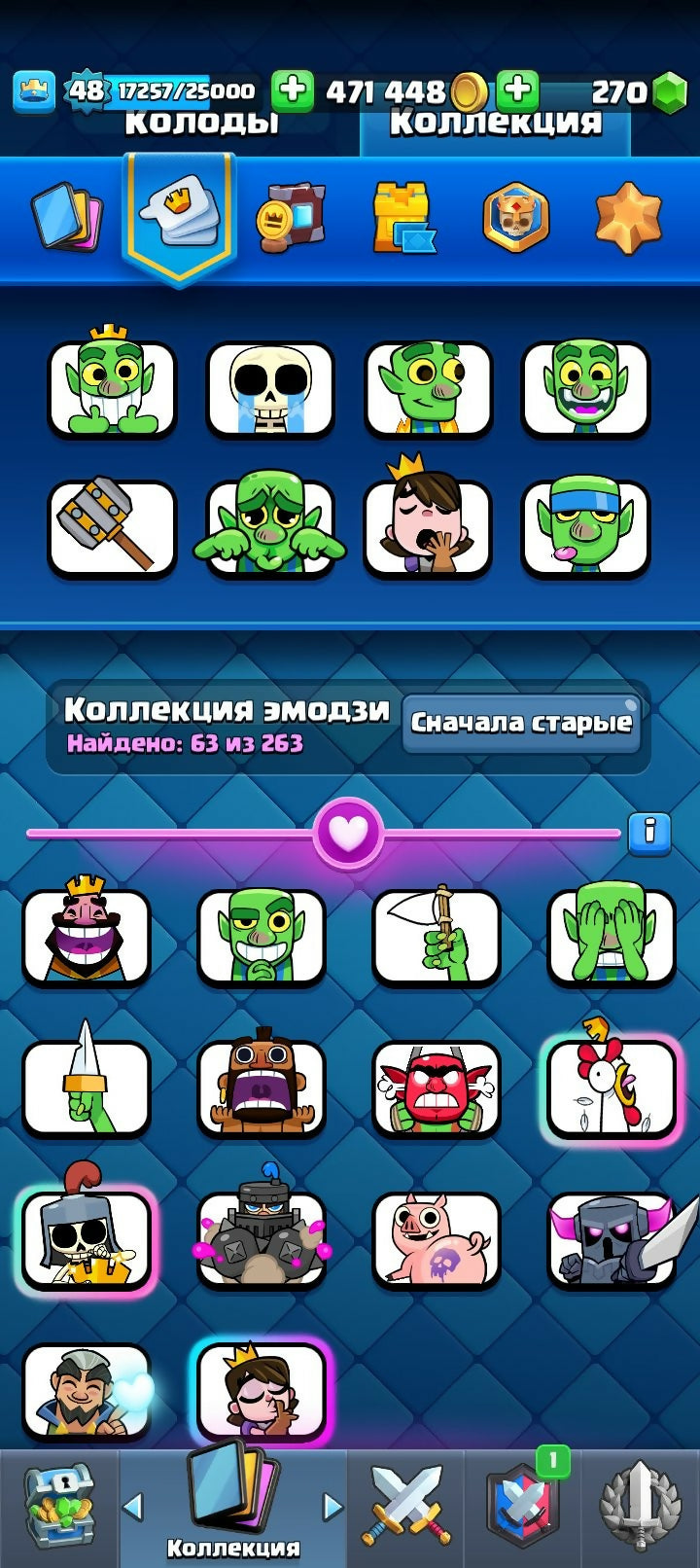Select the laughing king emote

point(87,936)
